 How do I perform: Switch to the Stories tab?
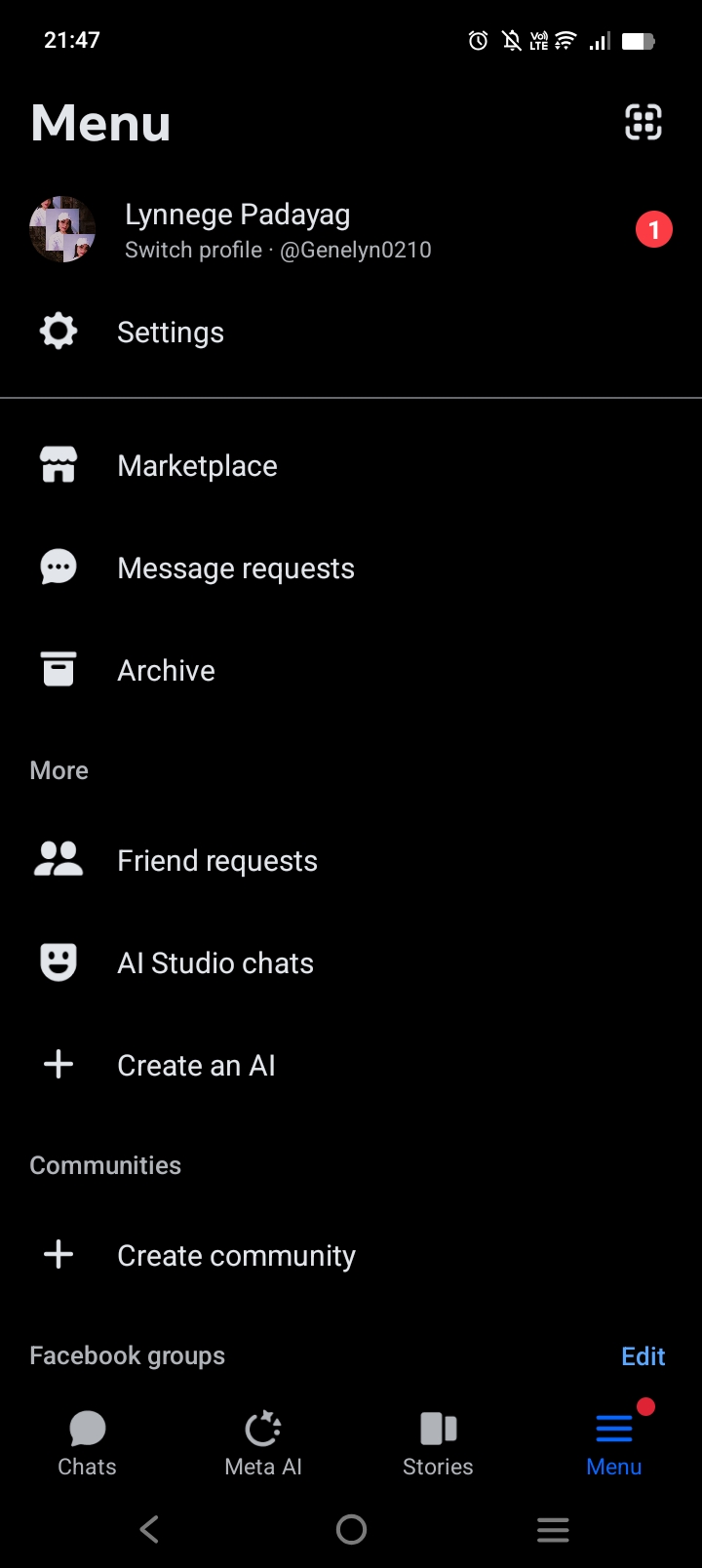(x=438, y=1443)
